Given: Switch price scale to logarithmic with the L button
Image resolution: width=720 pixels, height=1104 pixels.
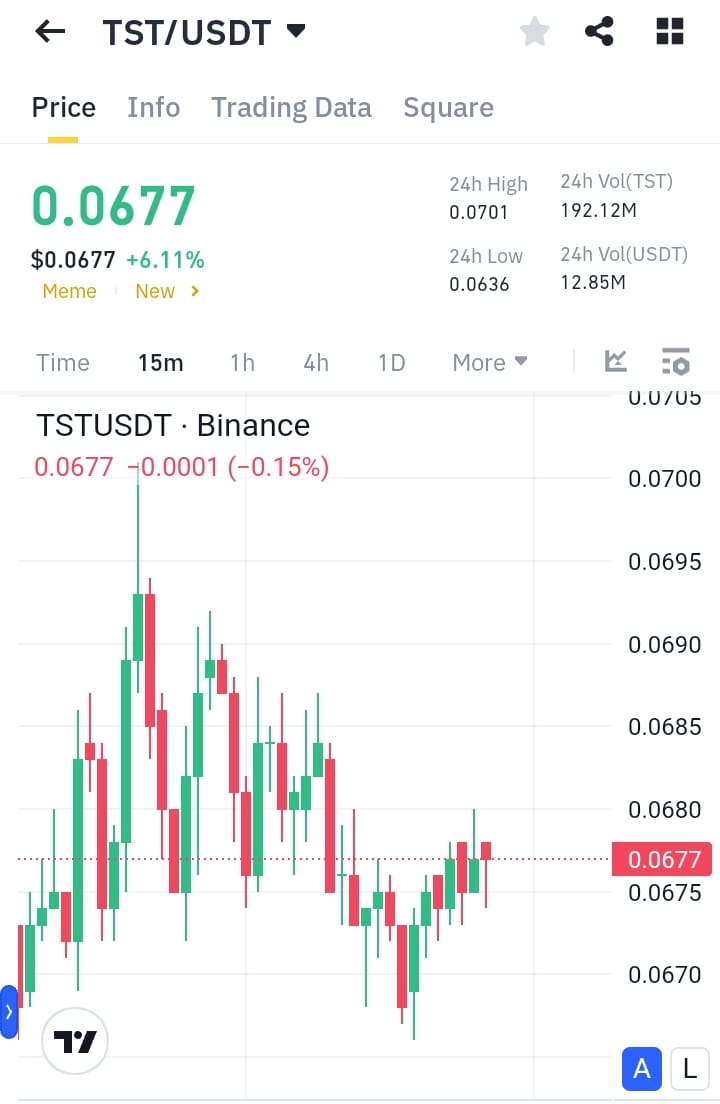Looking at the screenshot, I should coord(690,1068).
